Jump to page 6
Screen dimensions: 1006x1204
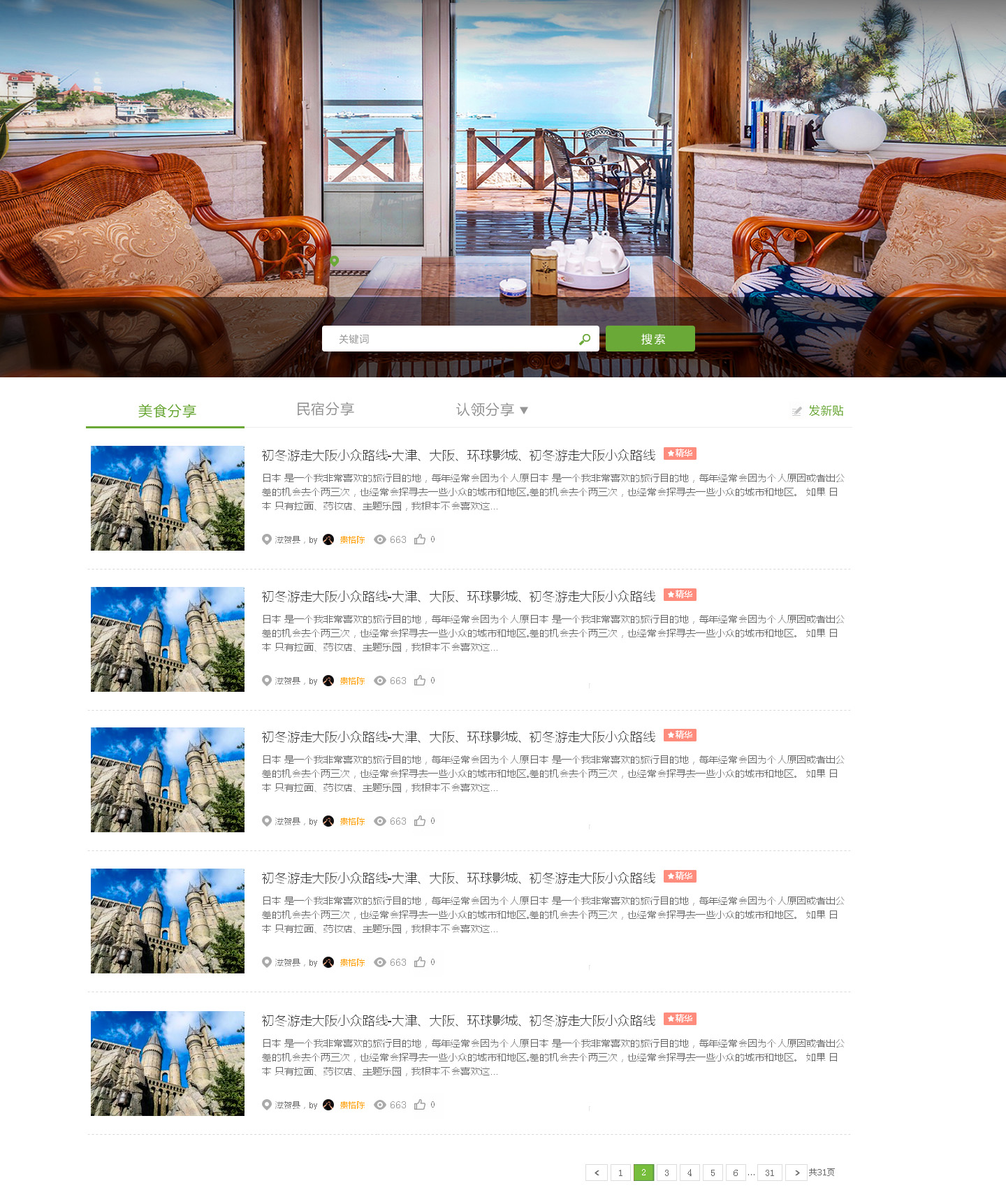[736, 1173]
